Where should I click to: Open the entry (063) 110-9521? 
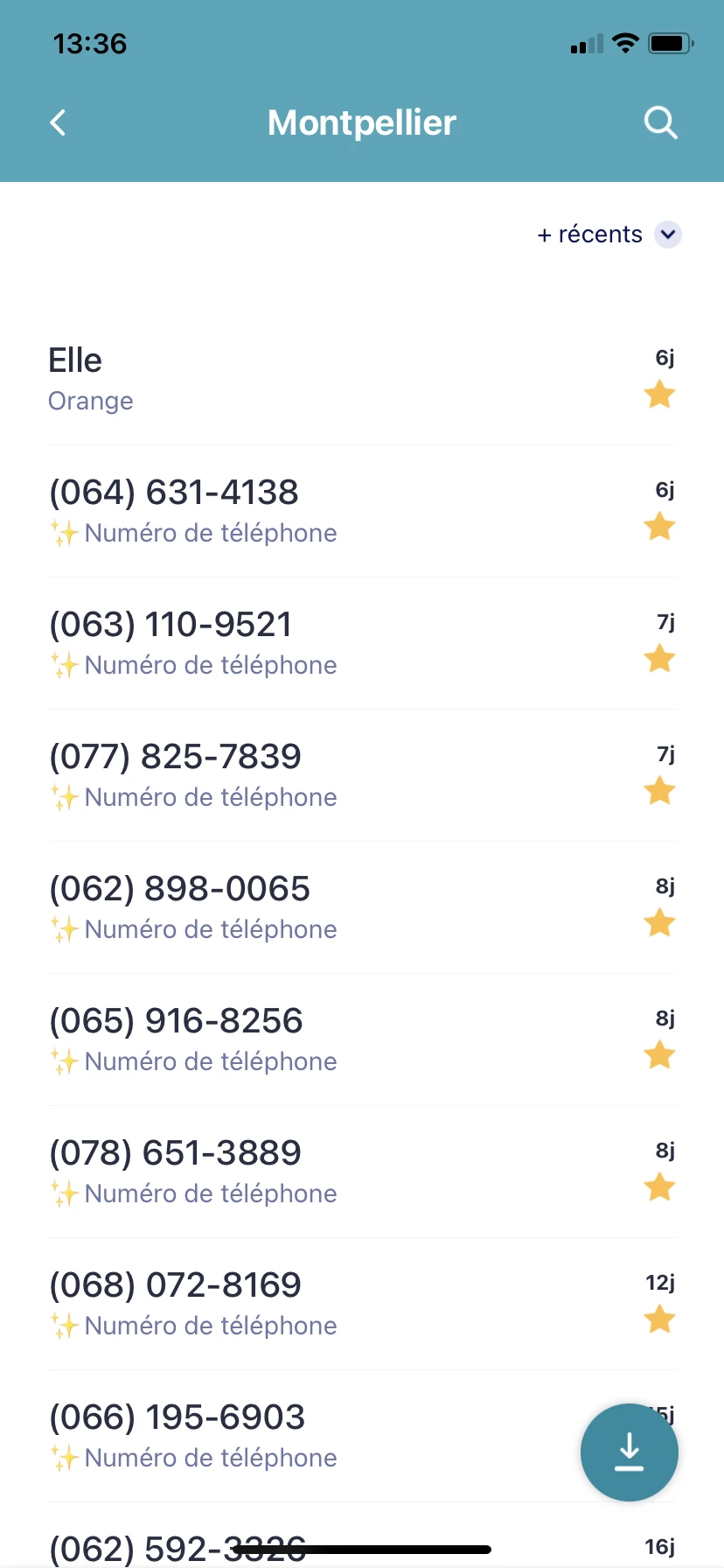[262, 643]
